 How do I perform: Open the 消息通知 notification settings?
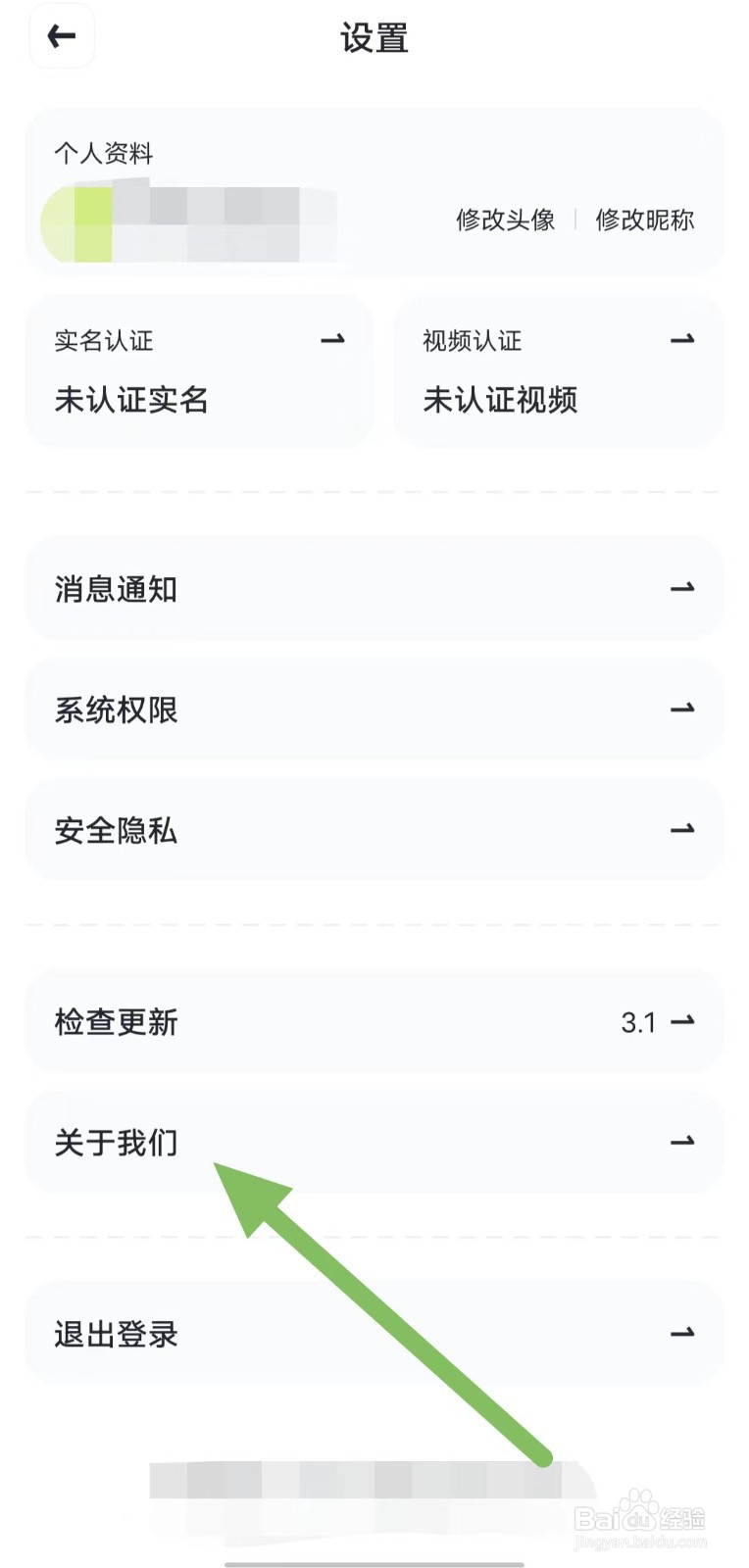point(115,588)
